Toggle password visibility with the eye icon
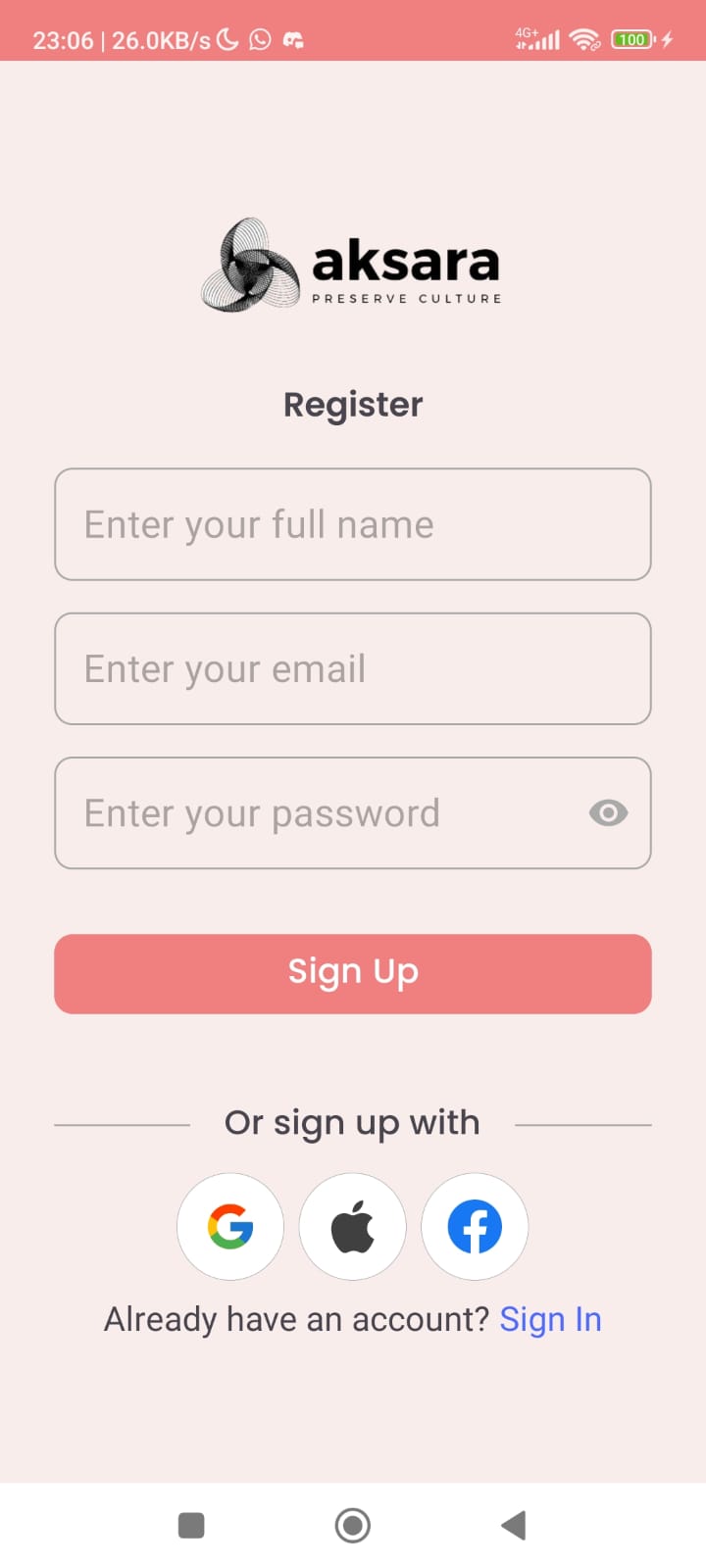The height and width of the screenshot is (1568, 706). point(608,813)
